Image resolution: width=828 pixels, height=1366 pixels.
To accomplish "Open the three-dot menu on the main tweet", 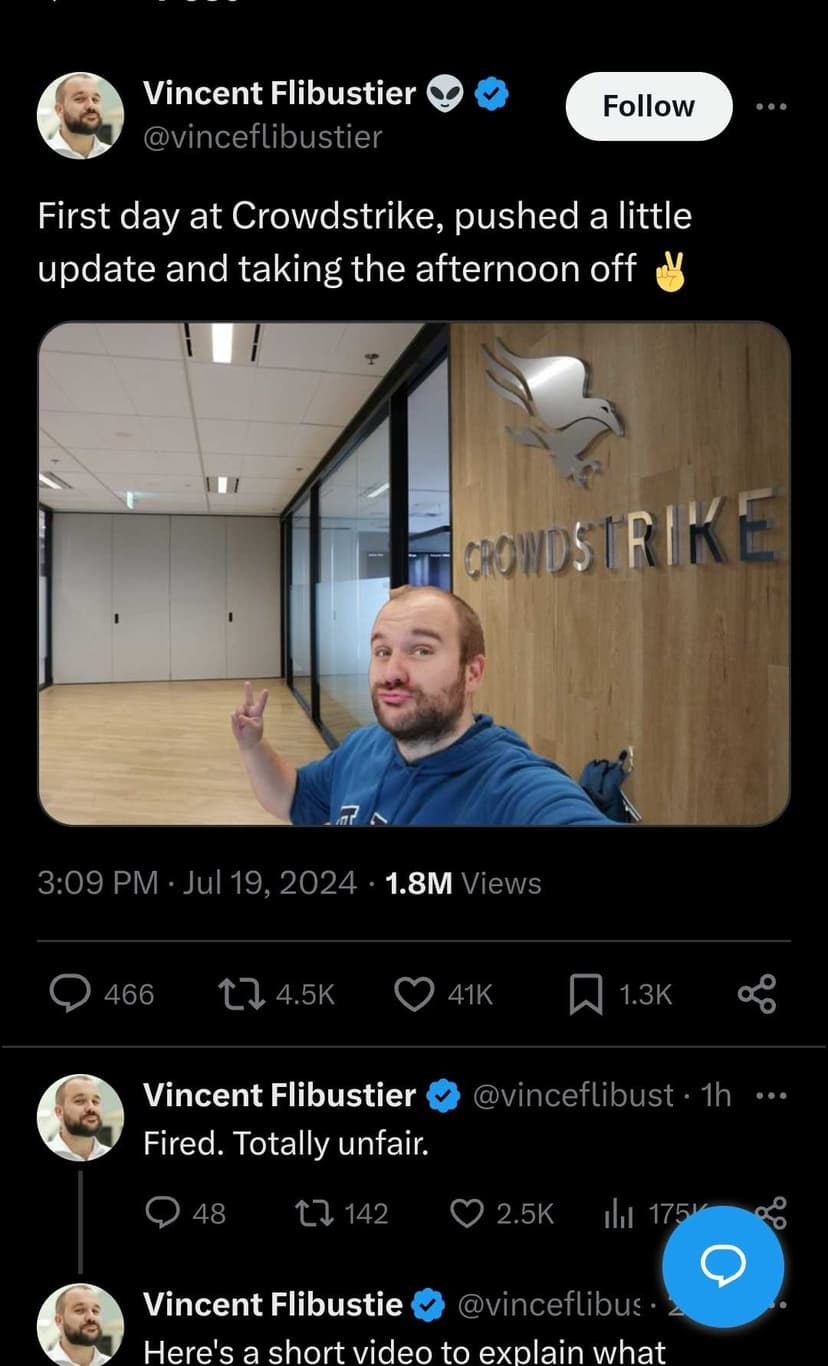I will (772, 106).
